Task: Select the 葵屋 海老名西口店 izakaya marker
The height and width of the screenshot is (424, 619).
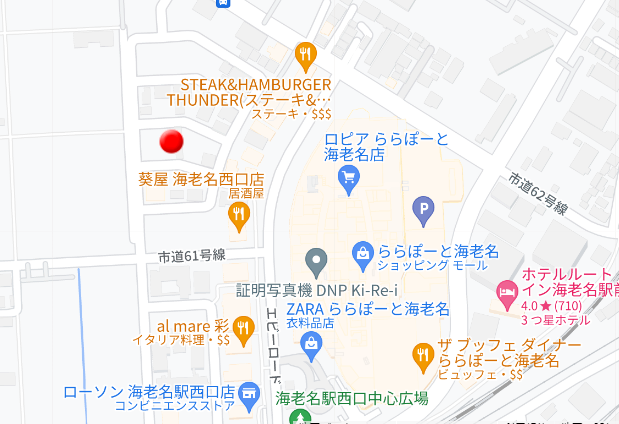Action: click(x=238, y=213)
